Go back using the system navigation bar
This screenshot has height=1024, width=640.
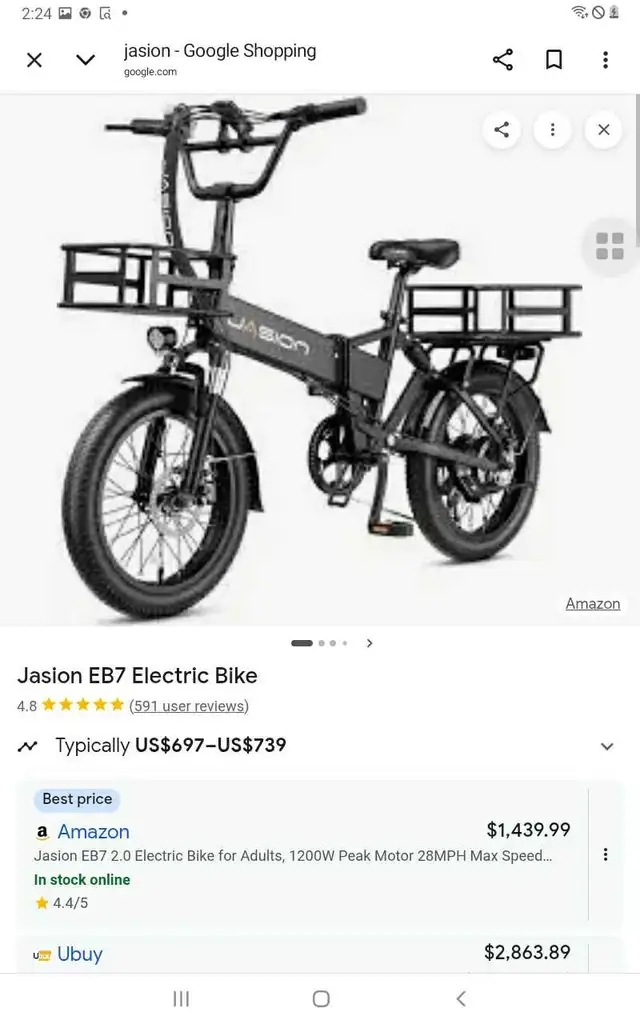click(x=461, y=998)
